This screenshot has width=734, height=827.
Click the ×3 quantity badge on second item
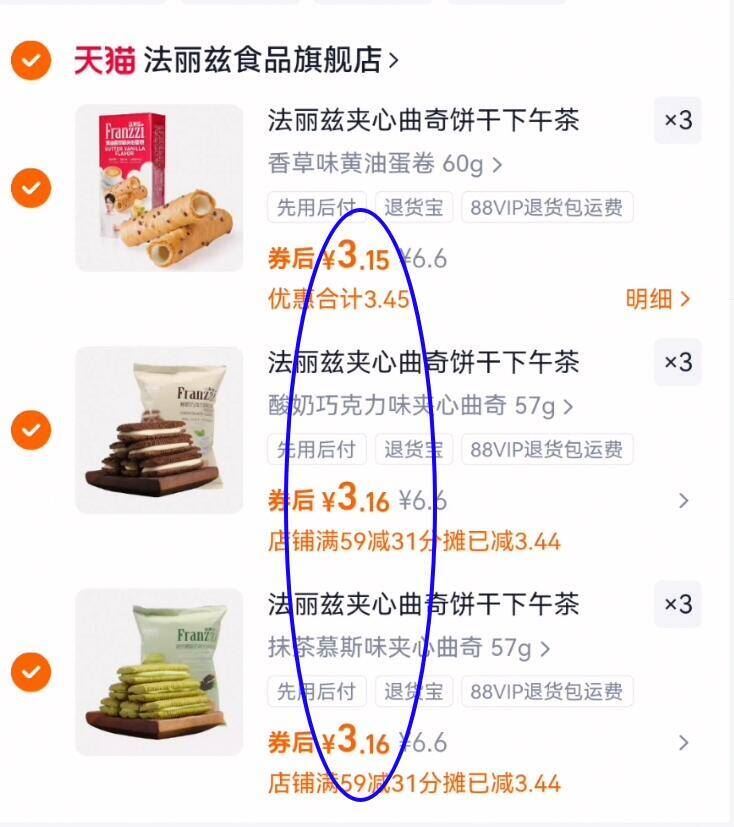pyautogui.click(x=678, y=363)
